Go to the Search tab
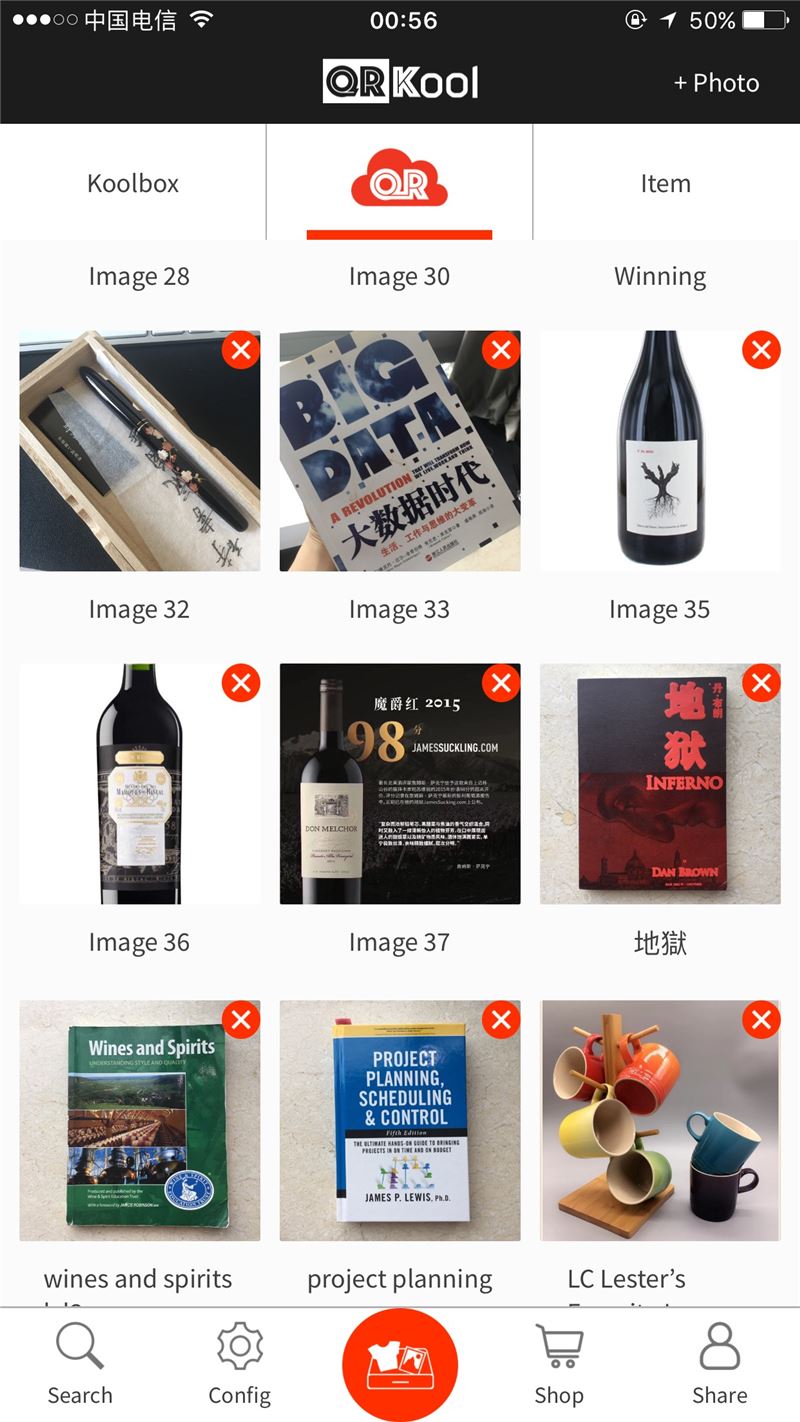This screenshot has width=800, height=1422. pyautogui.click(x=80, y=1364)
